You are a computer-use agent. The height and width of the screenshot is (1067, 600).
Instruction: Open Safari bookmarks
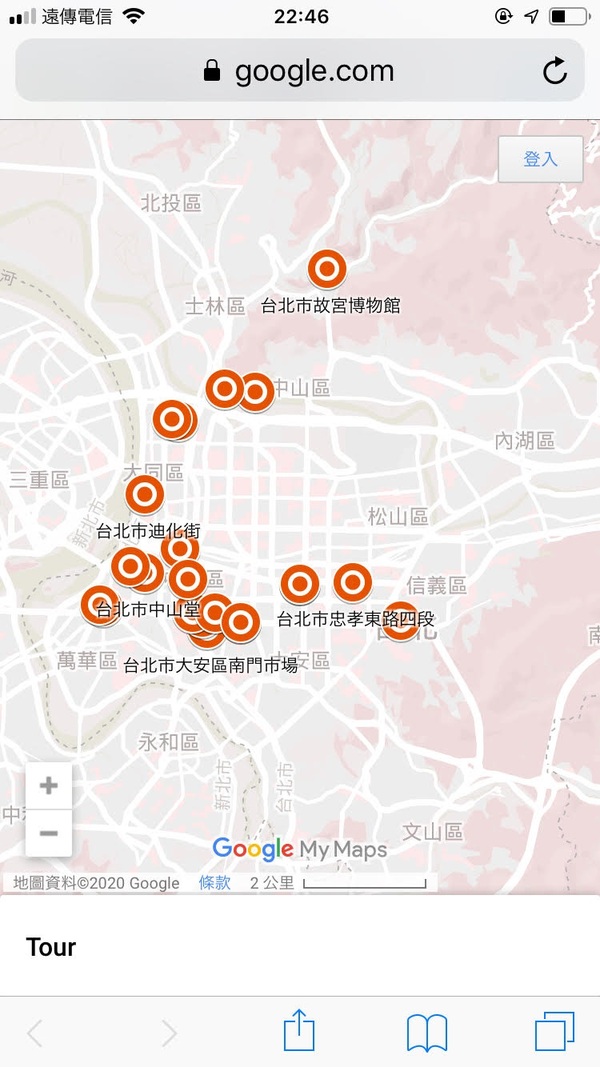coord(427,1031)
